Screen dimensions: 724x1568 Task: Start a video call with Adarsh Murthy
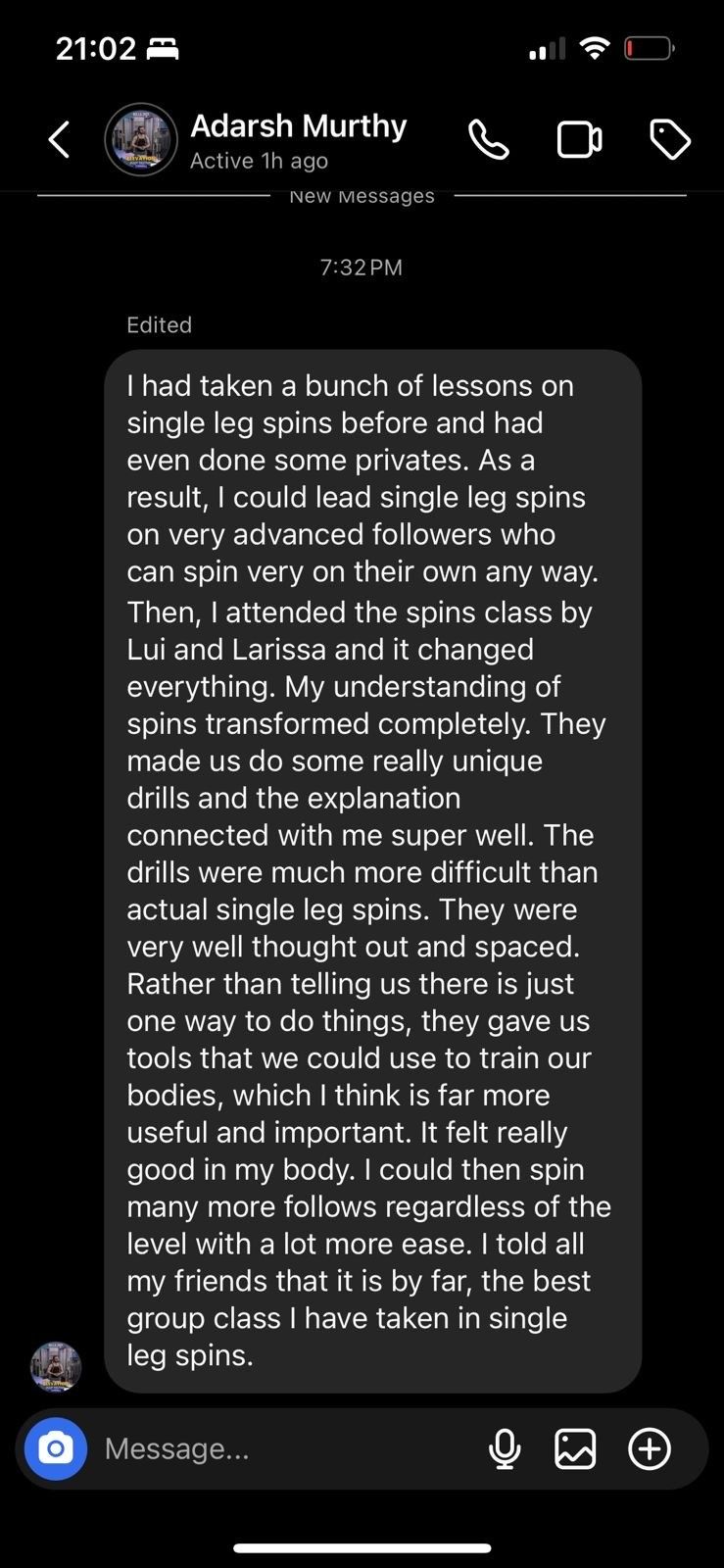click(579, 140)
